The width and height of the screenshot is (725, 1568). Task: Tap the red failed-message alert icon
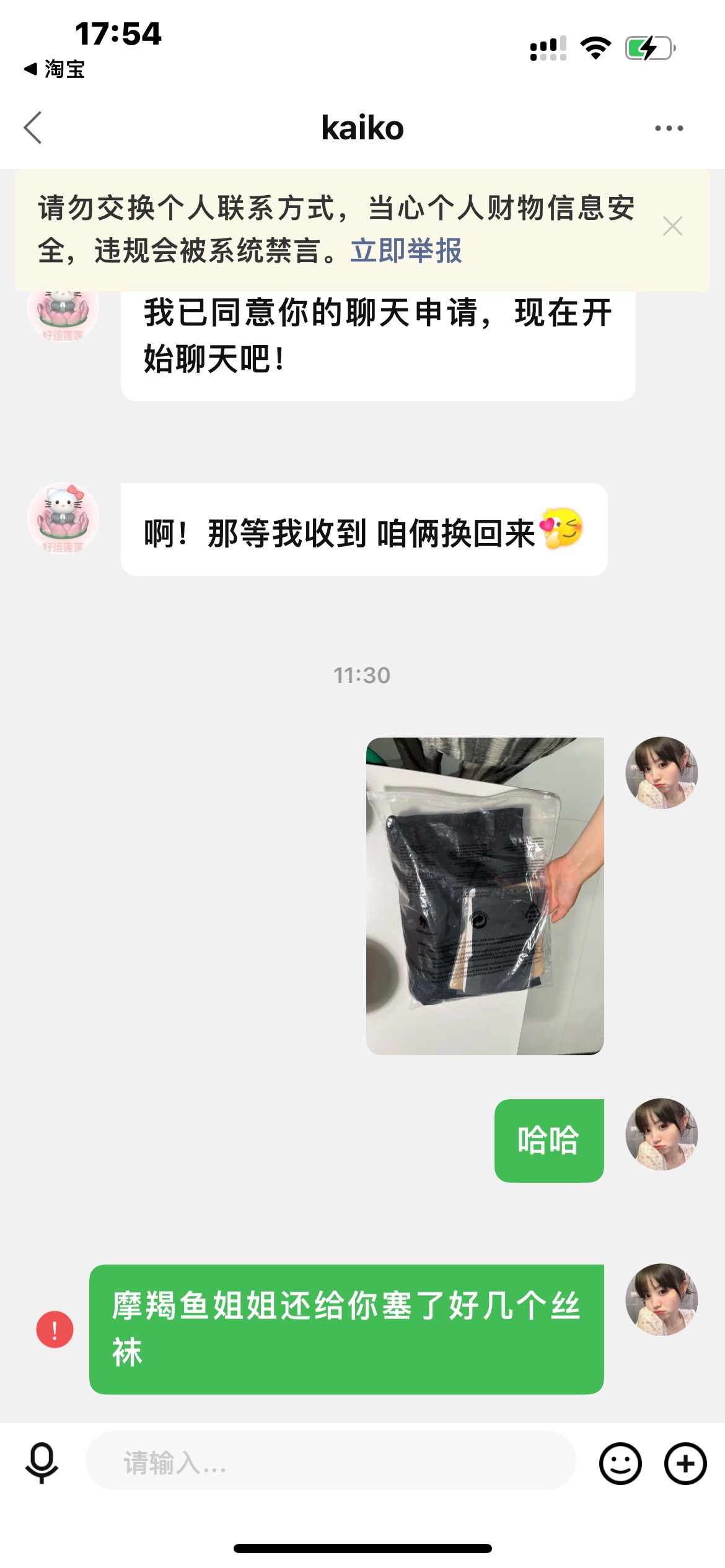tap(55, 1329)
